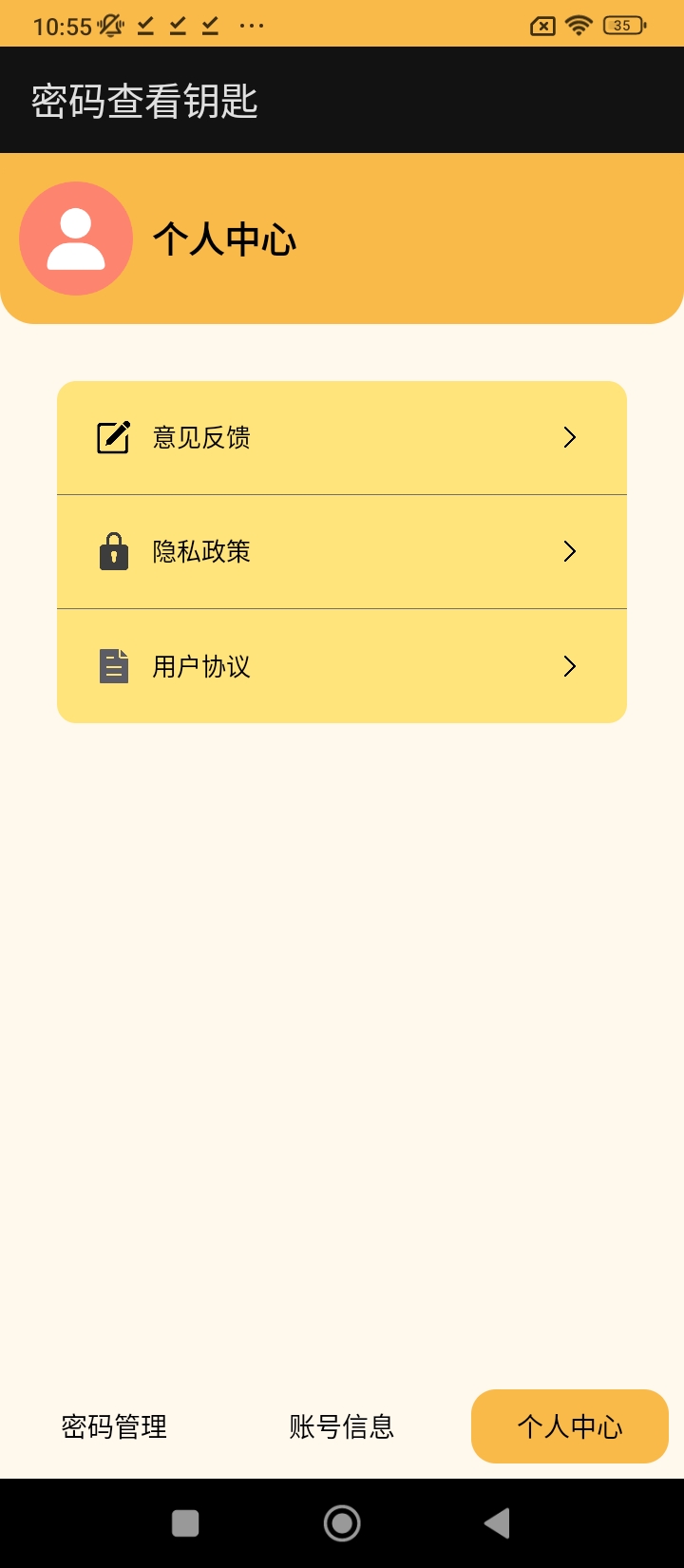Tap the system home button

[x=342, y=1523]
